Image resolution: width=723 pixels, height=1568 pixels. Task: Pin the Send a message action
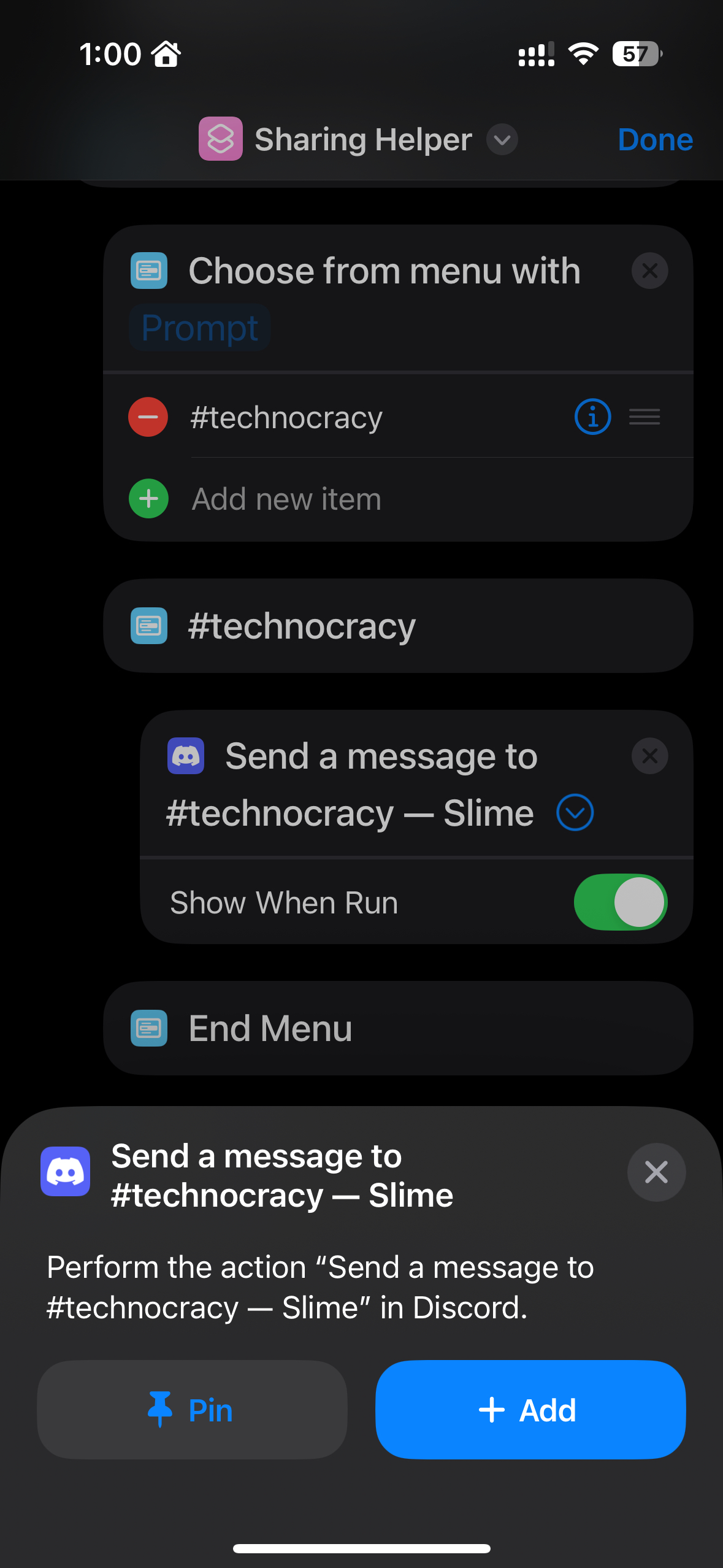tap(192, 1410)
